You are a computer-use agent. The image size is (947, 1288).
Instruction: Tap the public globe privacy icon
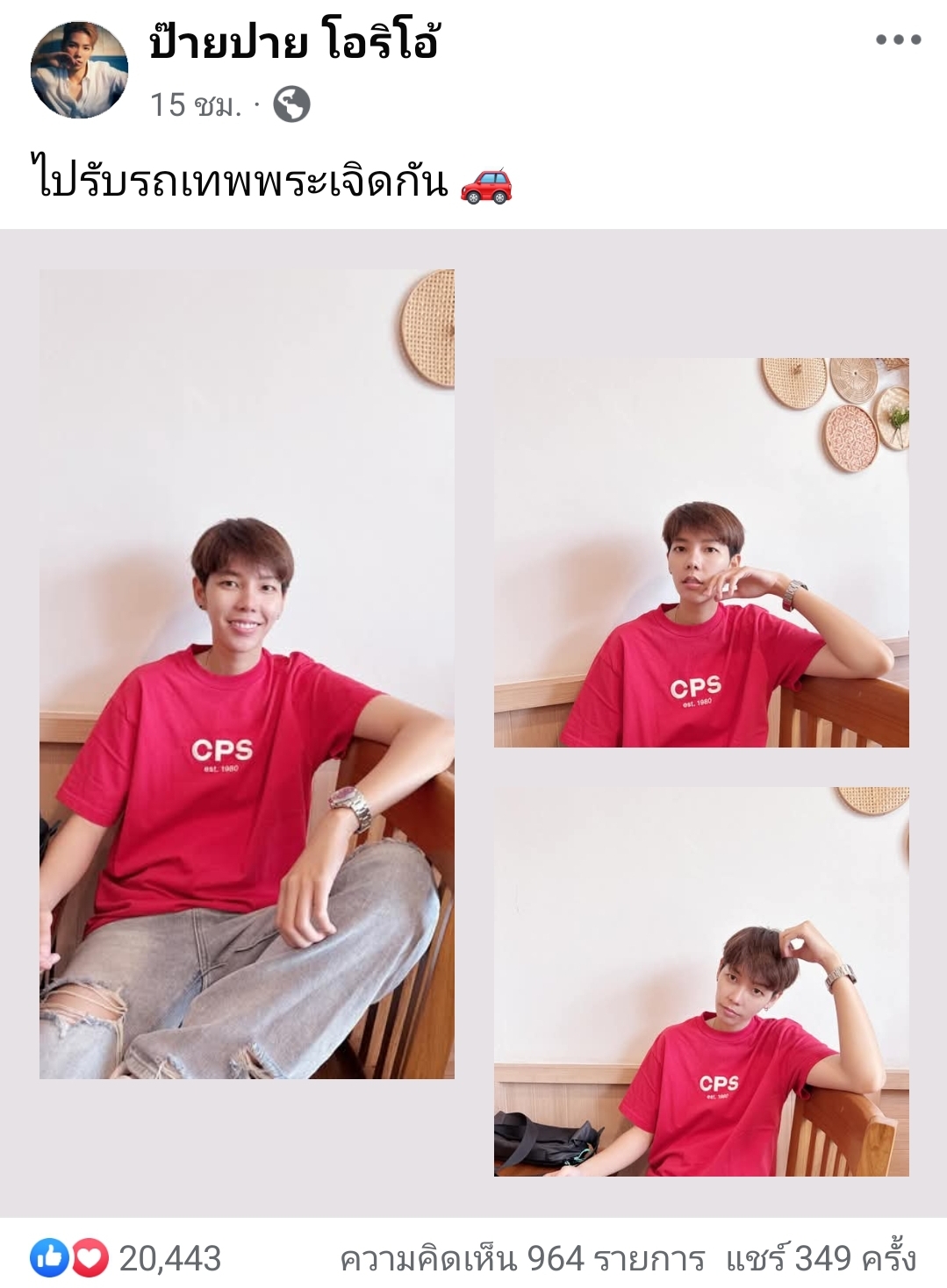tap(291, 105)
